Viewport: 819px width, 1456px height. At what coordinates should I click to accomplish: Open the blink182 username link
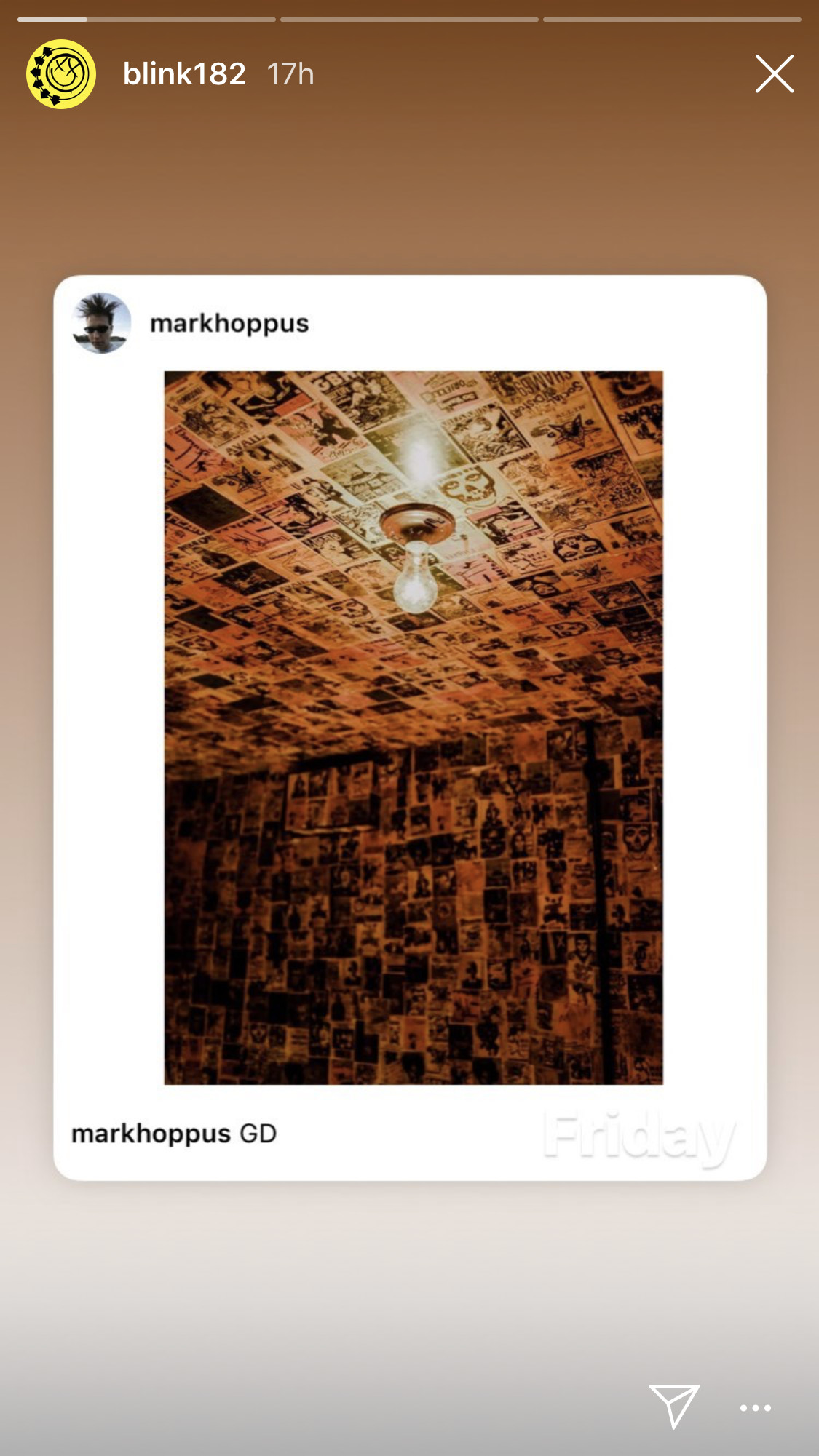184,74
